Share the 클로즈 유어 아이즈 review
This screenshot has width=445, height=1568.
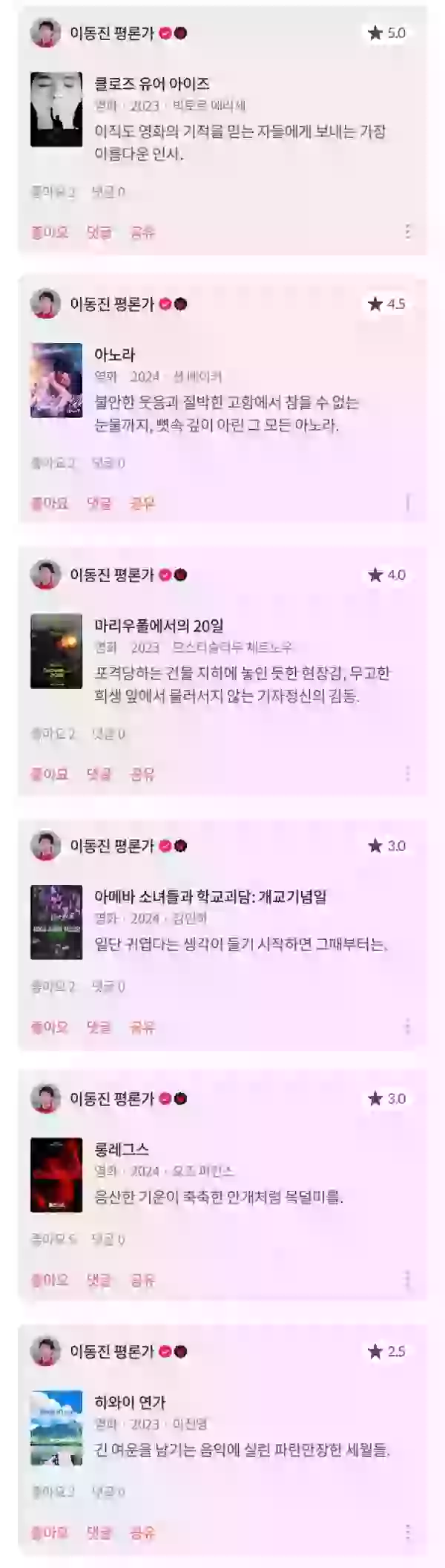pyautogui.click(x=142, y=232)
